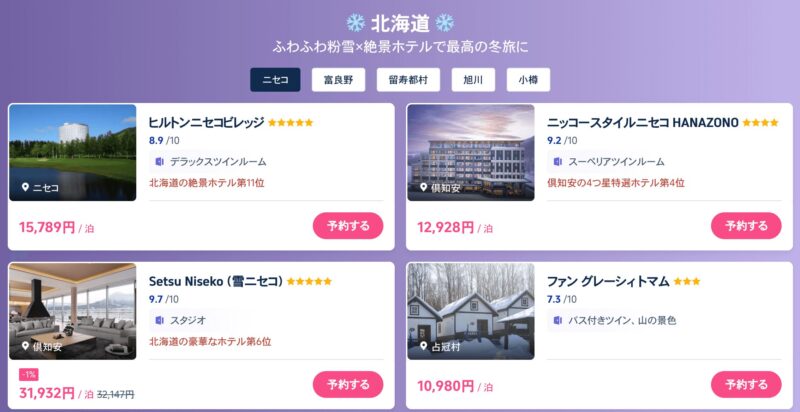
Task: Open ニッコースタイルニセコ HANAZONO hotel photo
Action: pyautogui.click(x=470, y=152)
